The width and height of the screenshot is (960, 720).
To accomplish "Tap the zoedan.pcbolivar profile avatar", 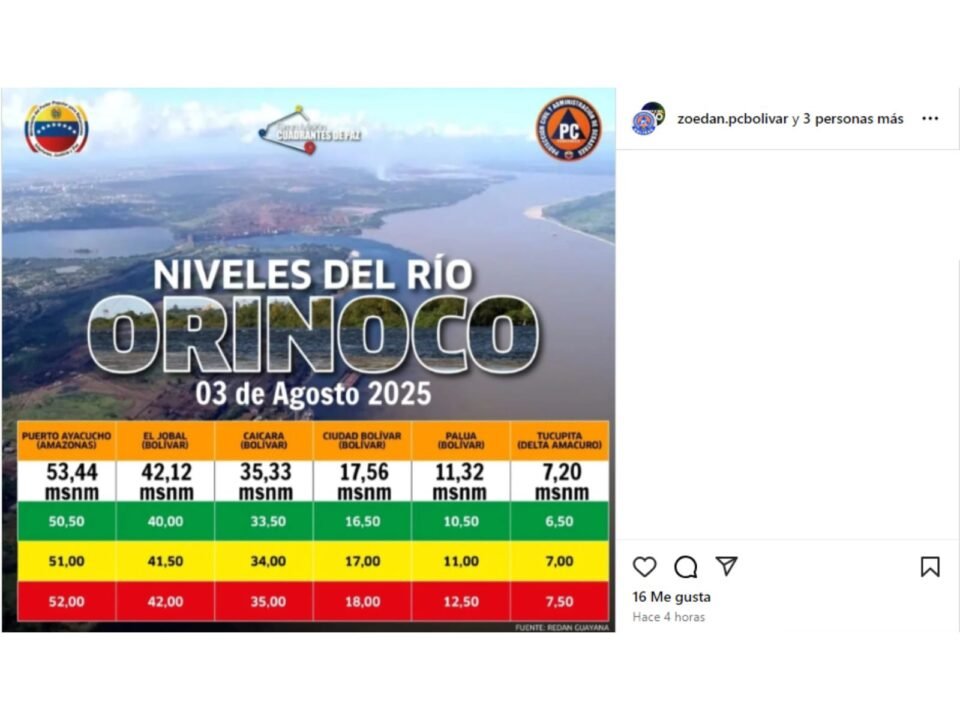I will 647,119.
